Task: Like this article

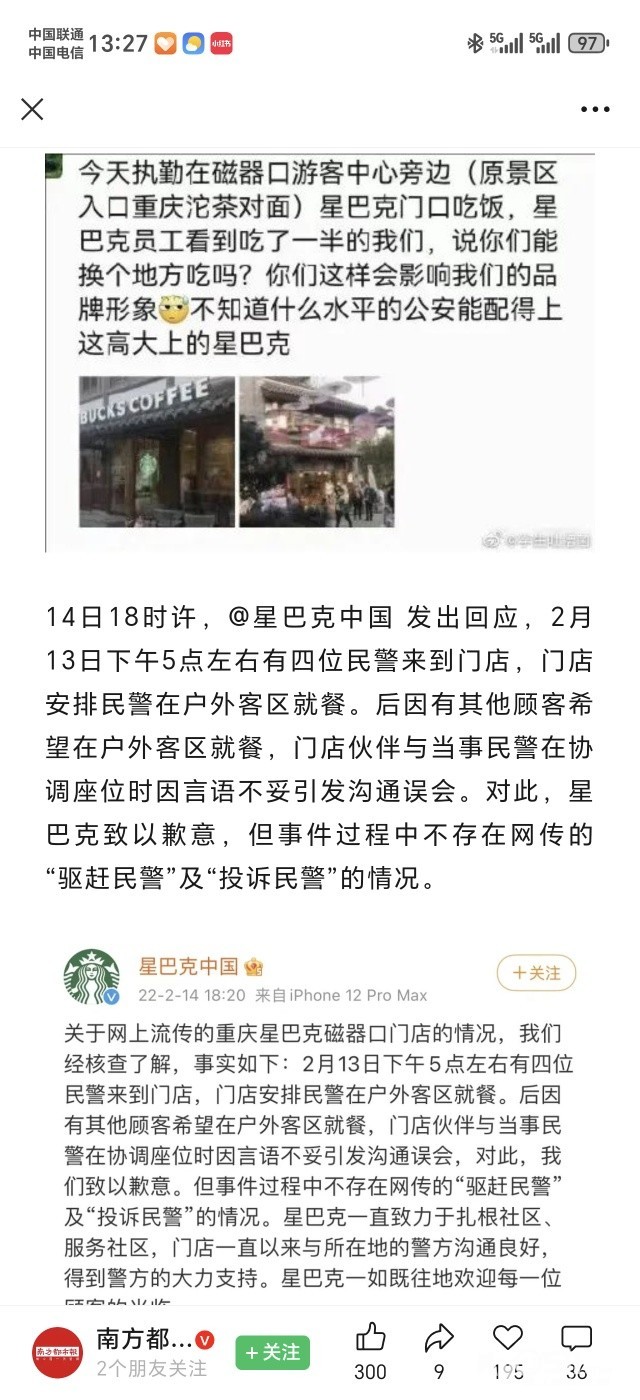Action: tap(371, 1338)
